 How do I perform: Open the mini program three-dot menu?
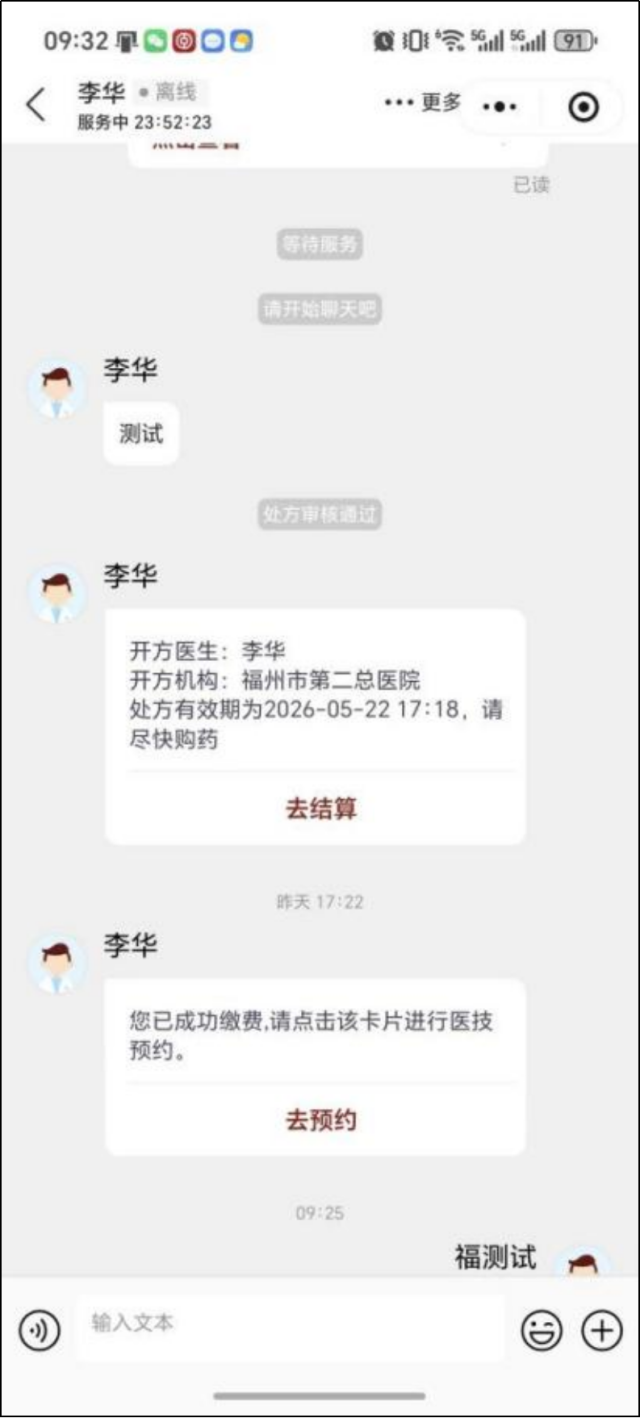point(500,106)
